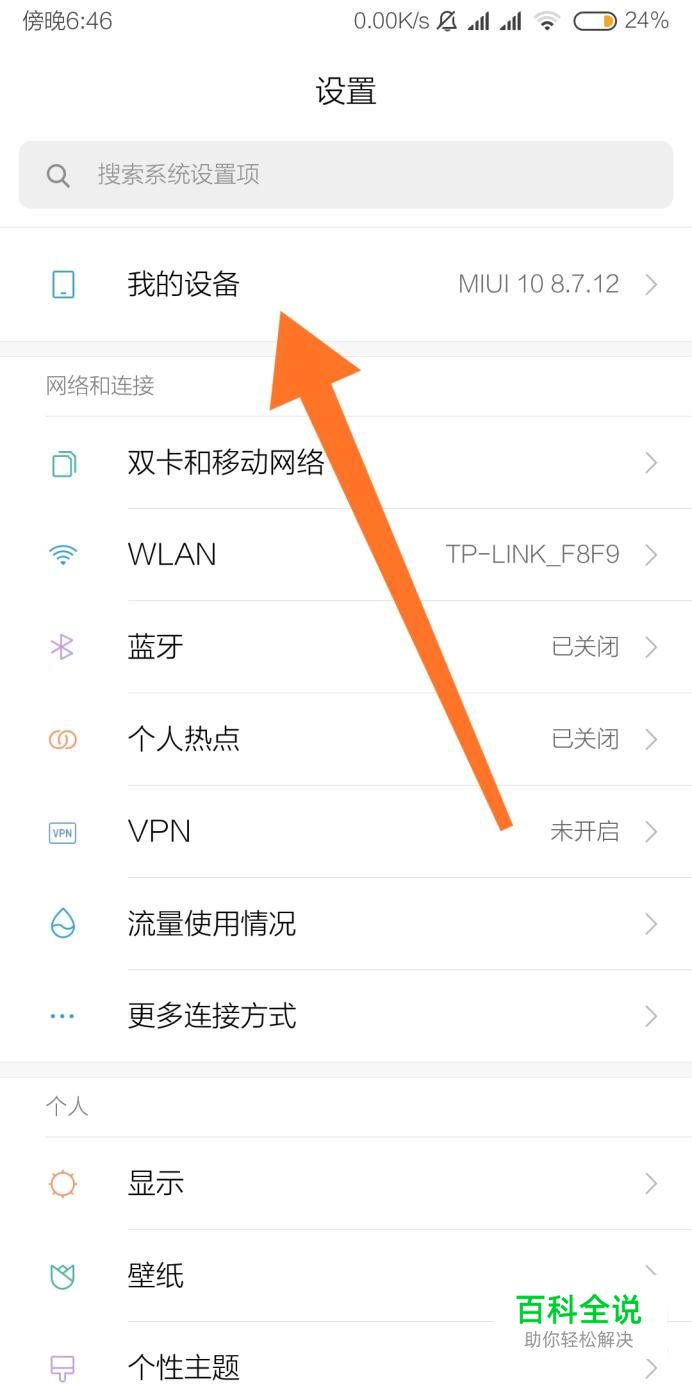
Task: Open 更多连接方式 options
Action: [x=212, y=1016]
